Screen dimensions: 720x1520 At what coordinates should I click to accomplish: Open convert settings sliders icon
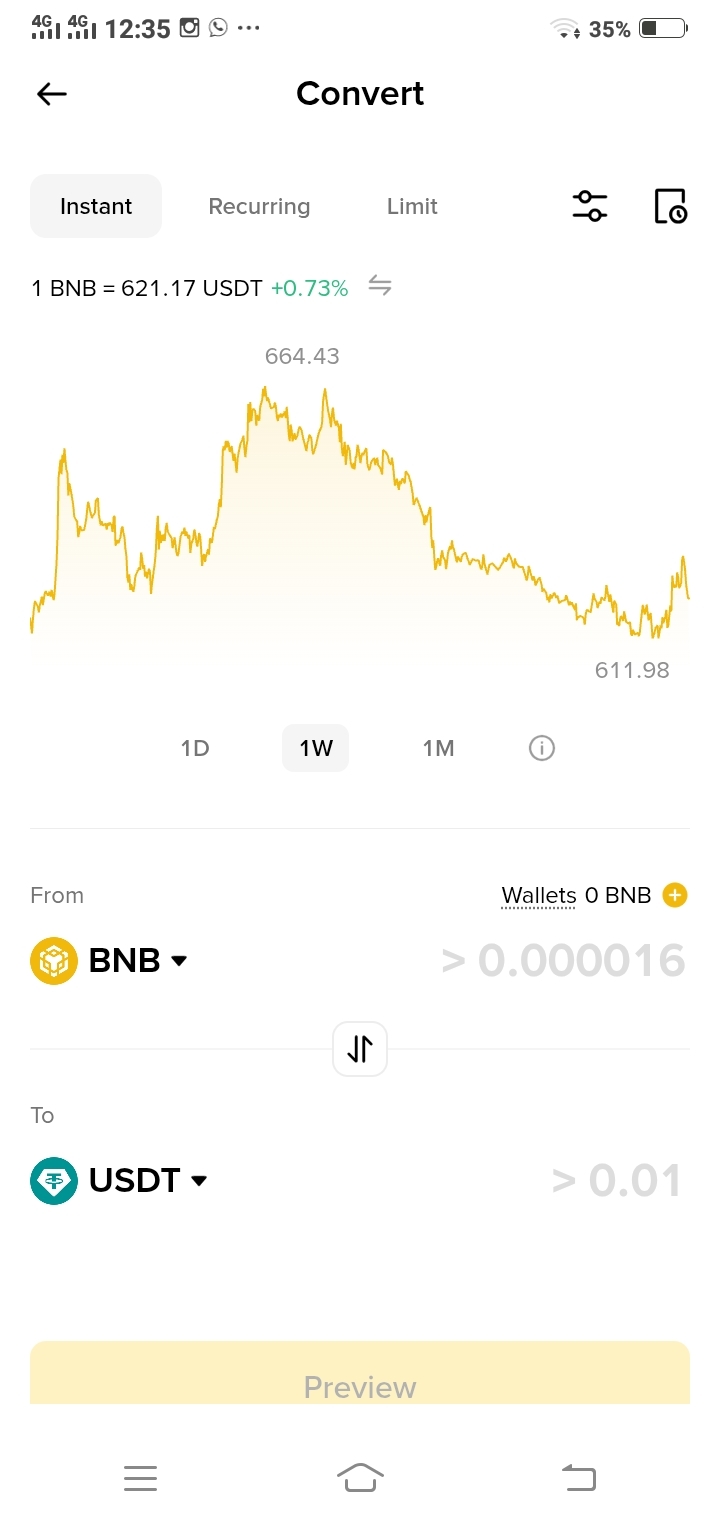click(589, 206)
